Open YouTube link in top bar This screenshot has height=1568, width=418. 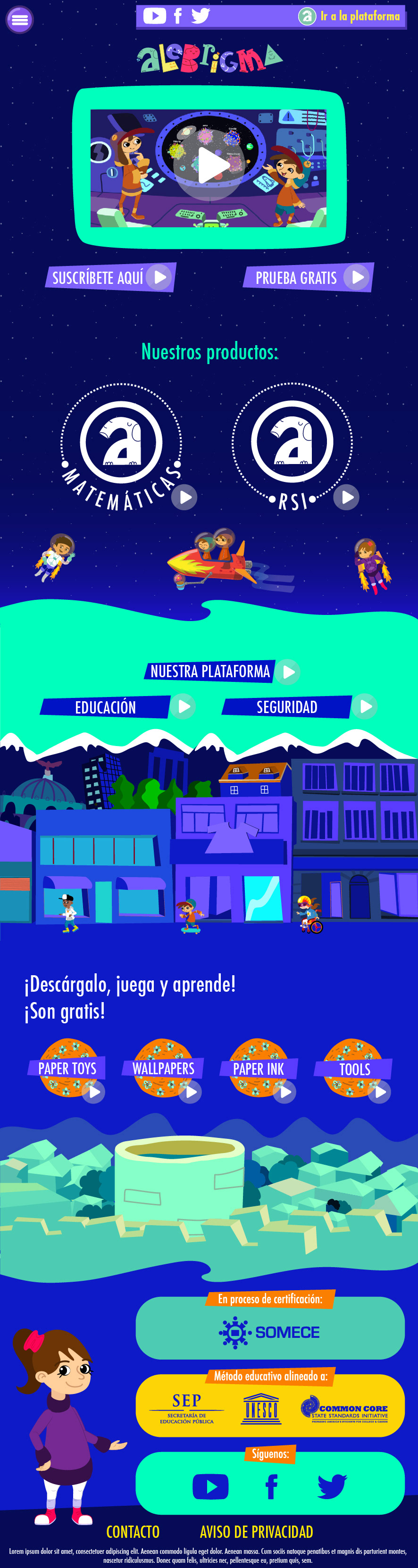(154, 16)
